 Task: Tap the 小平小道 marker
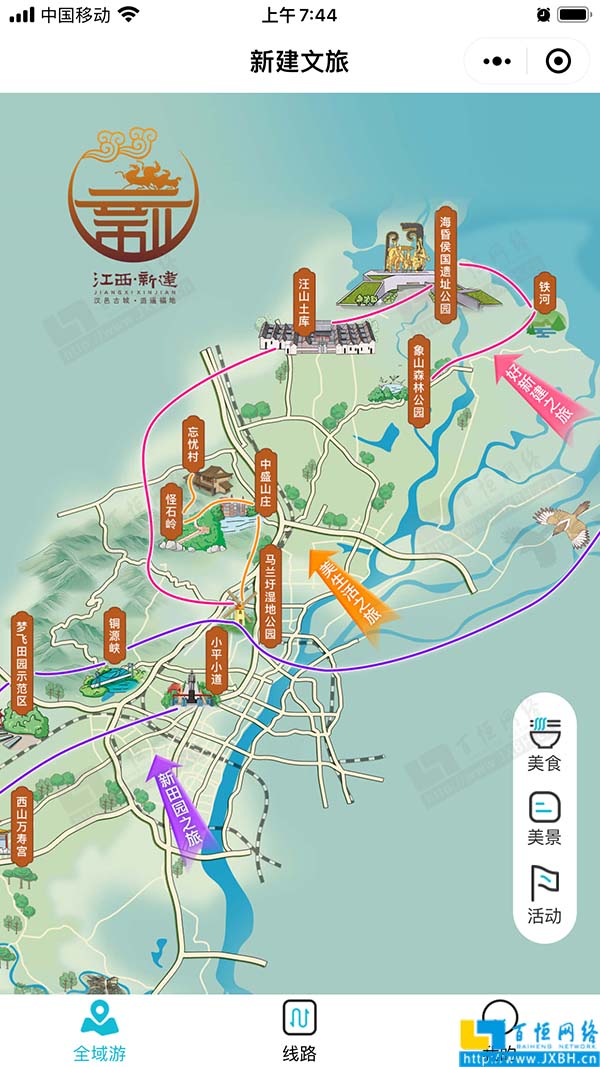click(x=216, y=659)
